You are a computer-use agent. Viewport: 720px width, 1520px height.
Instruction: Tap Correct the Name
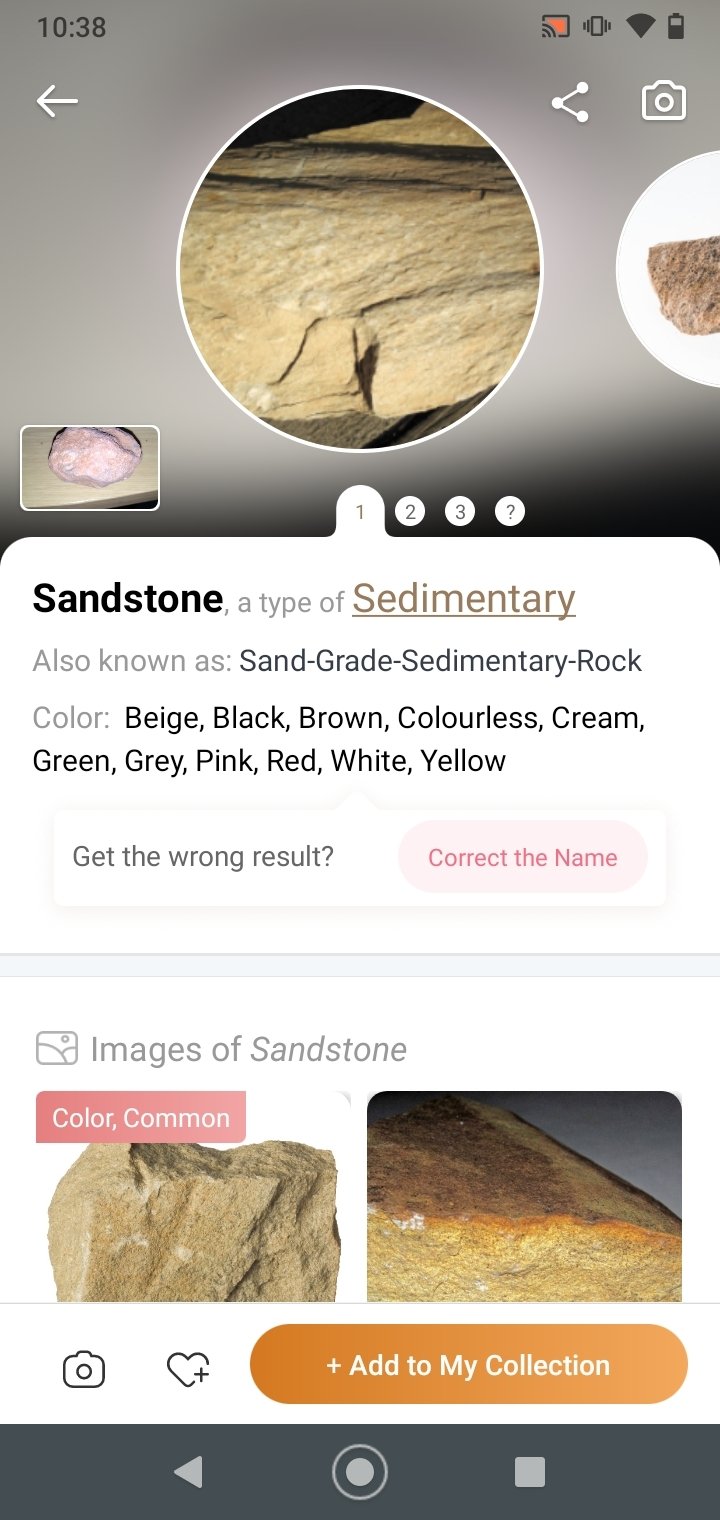tap(523, 857)
